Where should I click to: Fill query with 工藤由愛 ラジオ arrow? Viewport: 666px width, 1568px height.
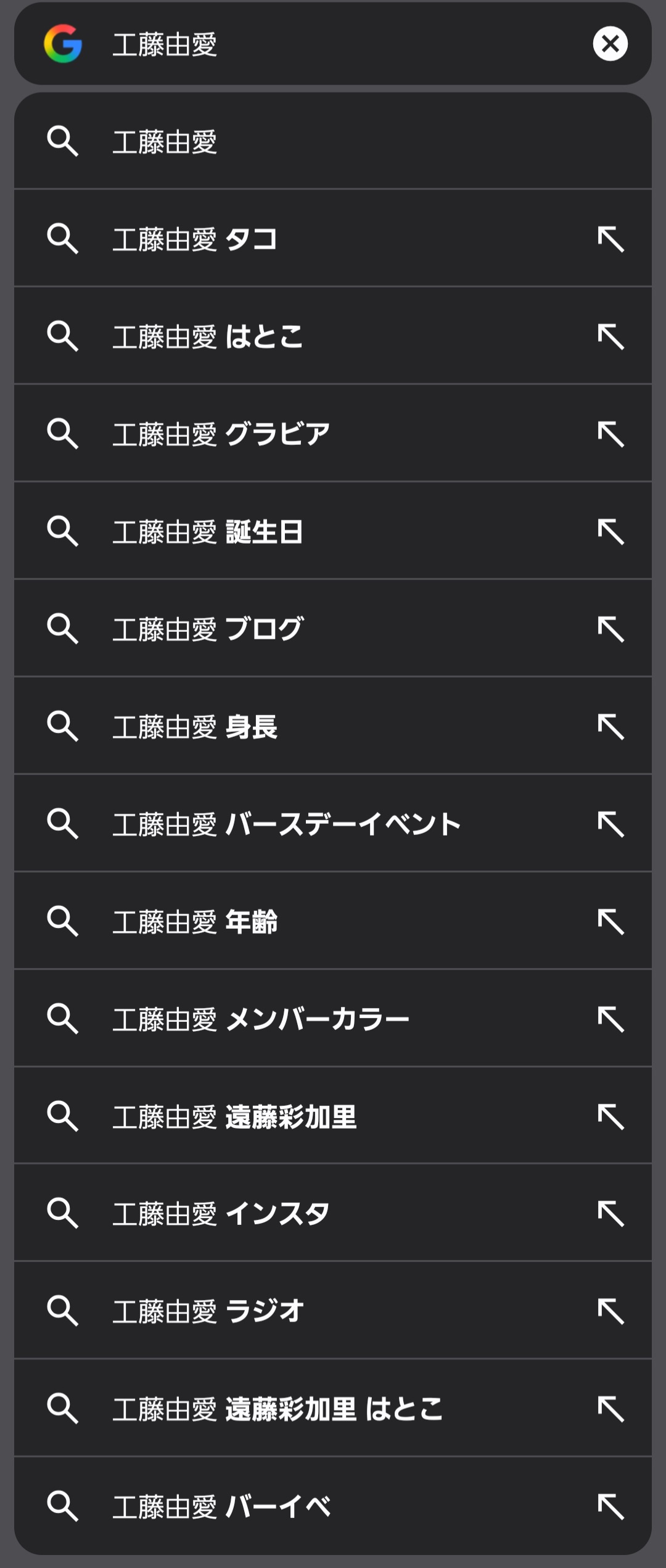[x=610, y=1311]
